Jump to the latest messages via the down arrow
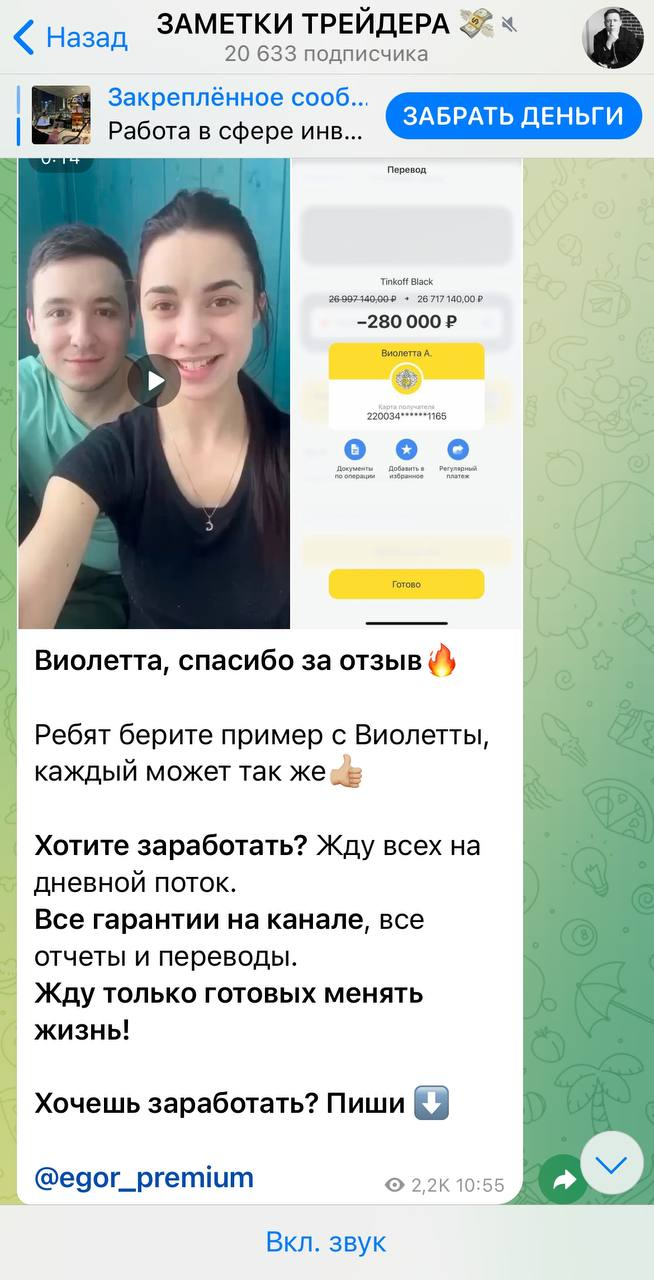Screen dimensions: 654x1280 [611, 1163]
